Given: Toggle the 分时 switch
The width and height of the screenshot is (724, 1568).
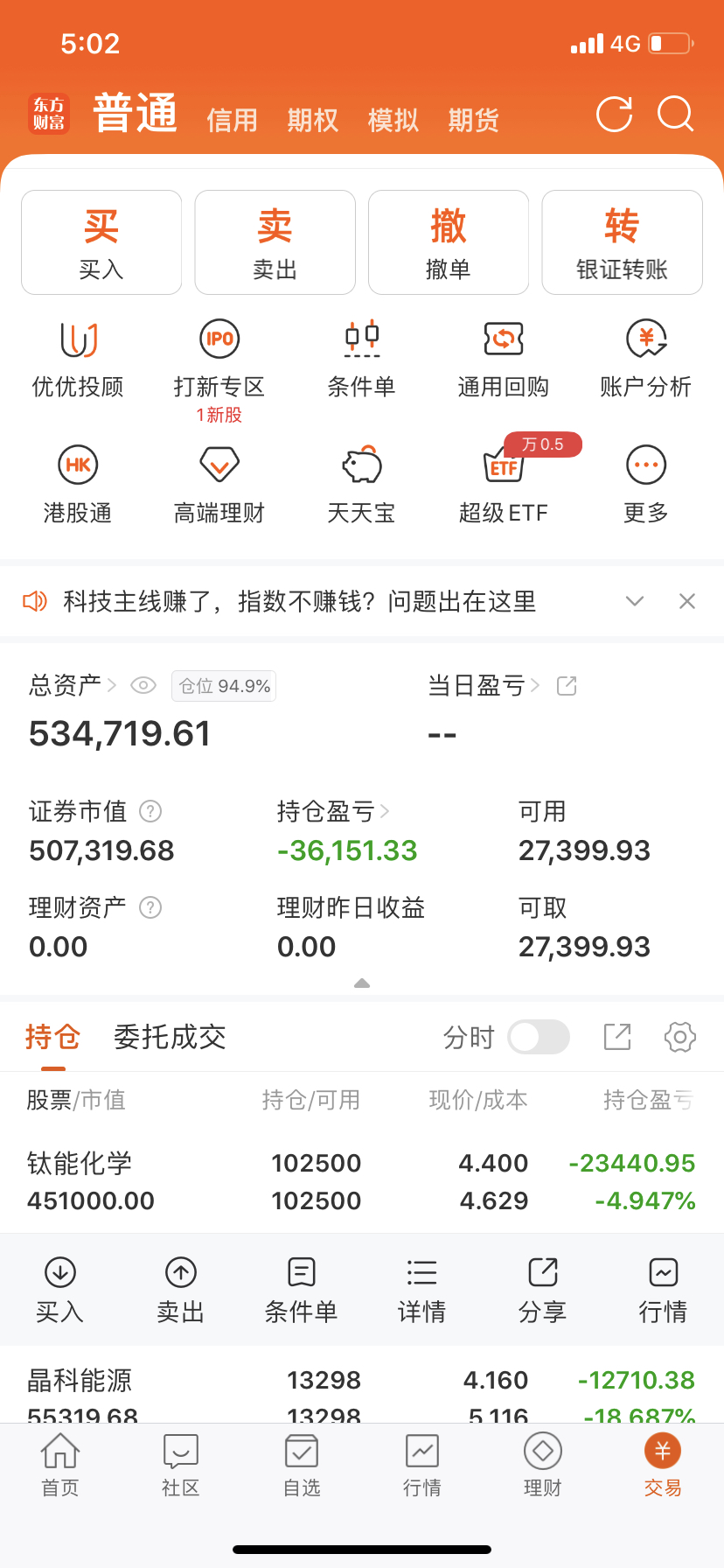Looking at the screenshot, I should tap(539, 1037).
